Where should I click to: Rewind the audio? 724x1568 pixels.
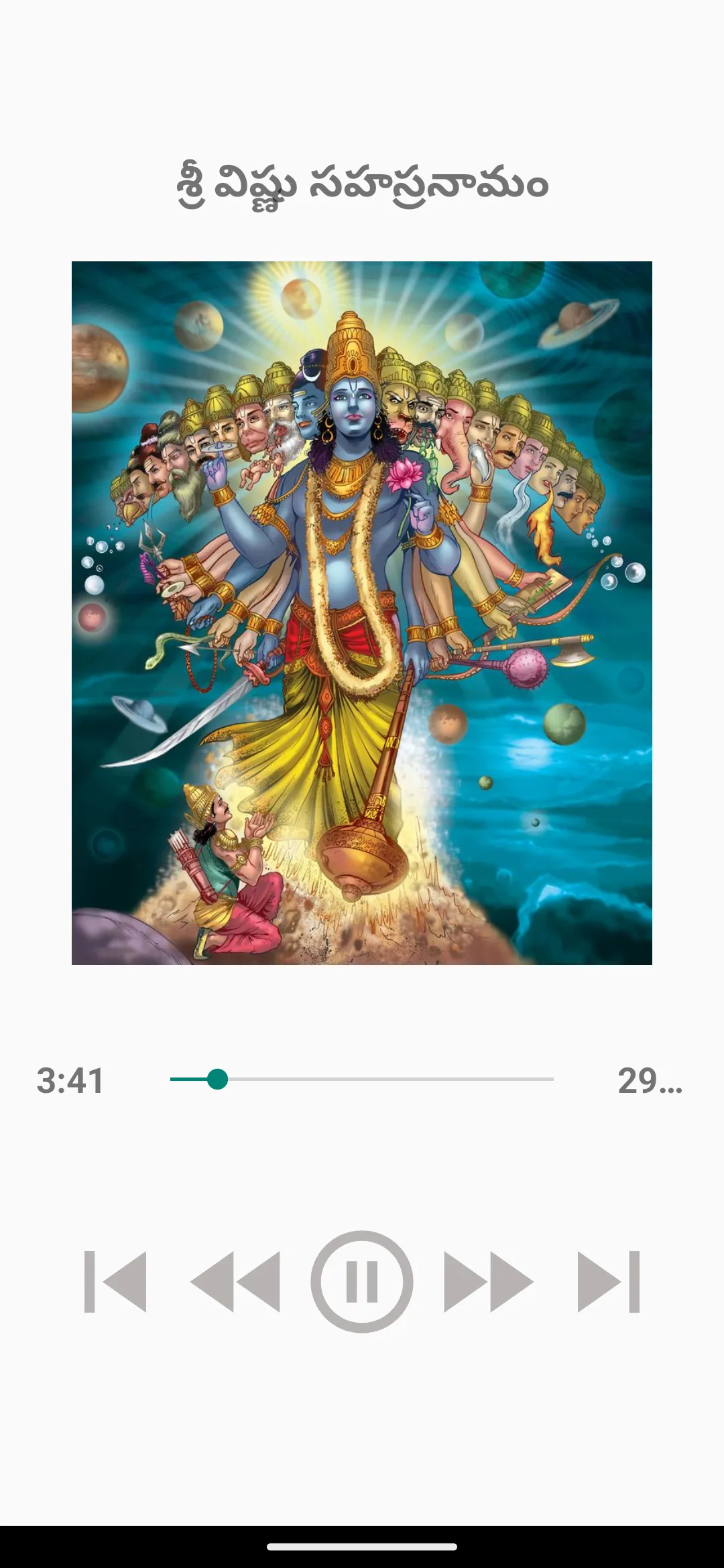pos(235,1281)
